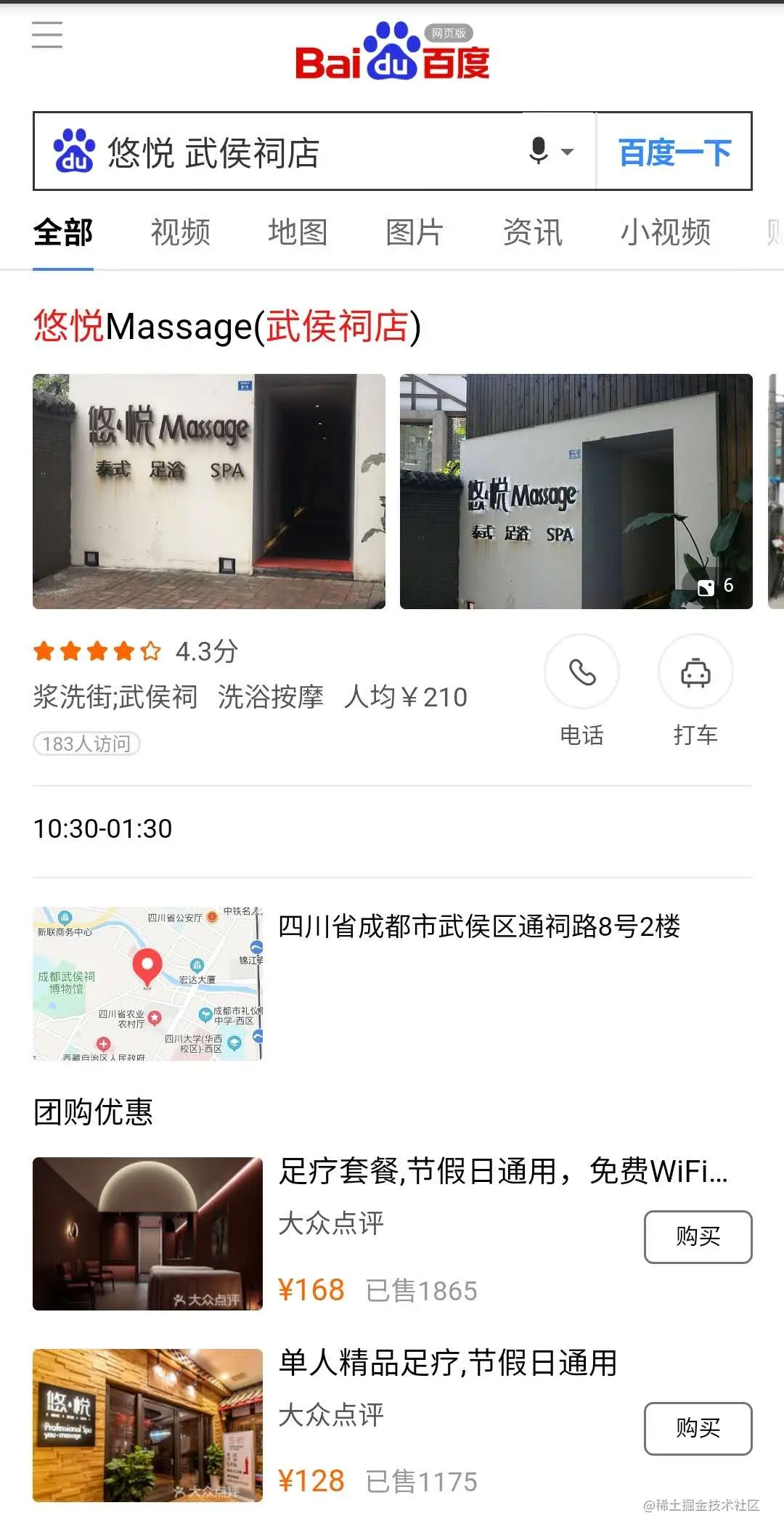784x1537 pixels.
Task: Switch to the 视频 tab
Action: click(180, 233)
